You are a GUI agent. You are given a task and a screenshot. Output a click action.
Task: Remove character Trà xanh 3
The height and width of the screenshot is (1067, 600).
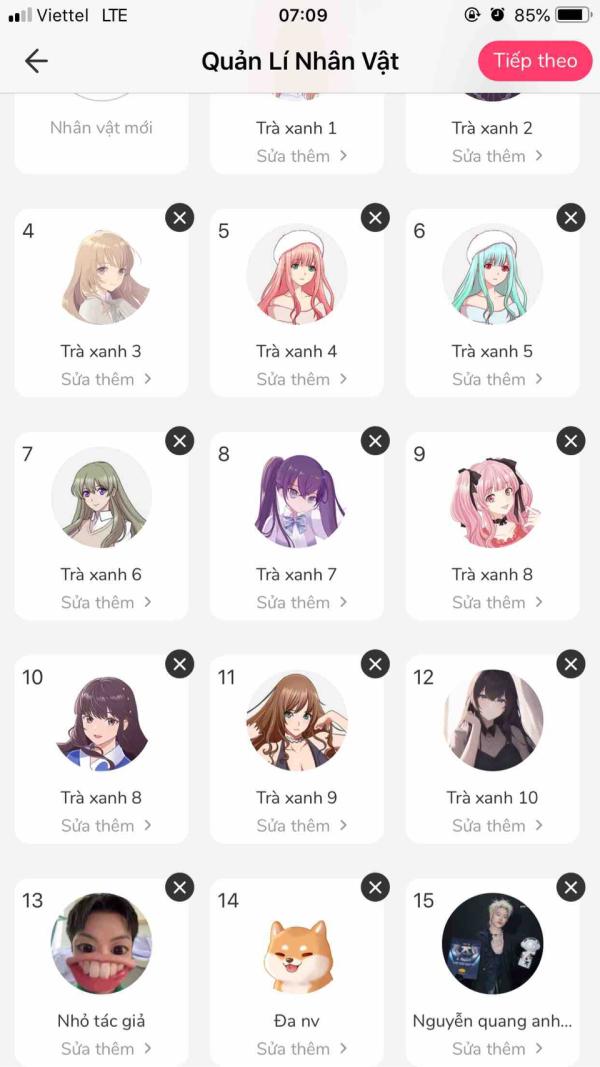click(x=180, y=218)
